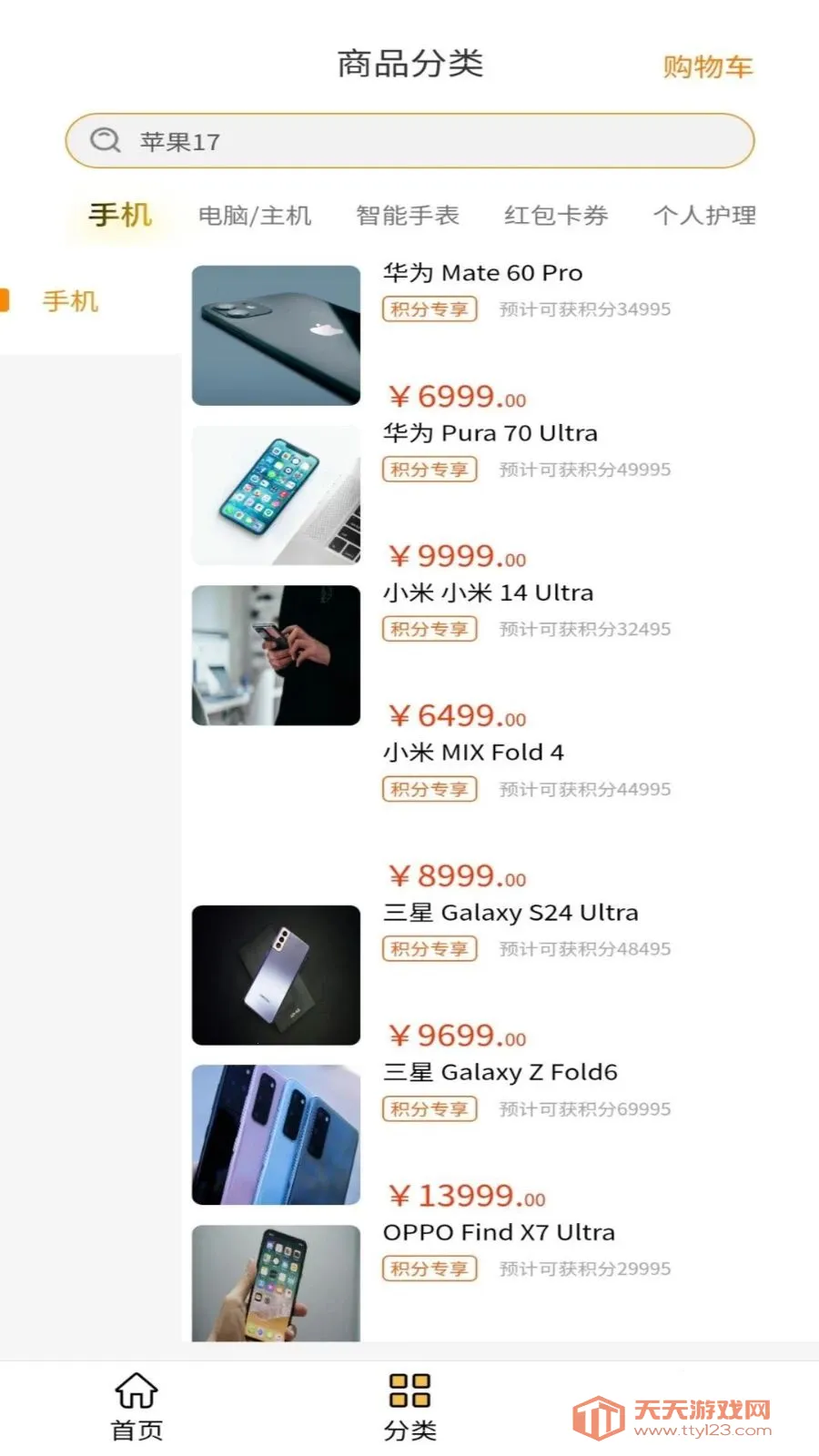This screenshot has width=819, height=1456.
Task: Select 手机 in the left sidebar
Action: coord(71,300)
